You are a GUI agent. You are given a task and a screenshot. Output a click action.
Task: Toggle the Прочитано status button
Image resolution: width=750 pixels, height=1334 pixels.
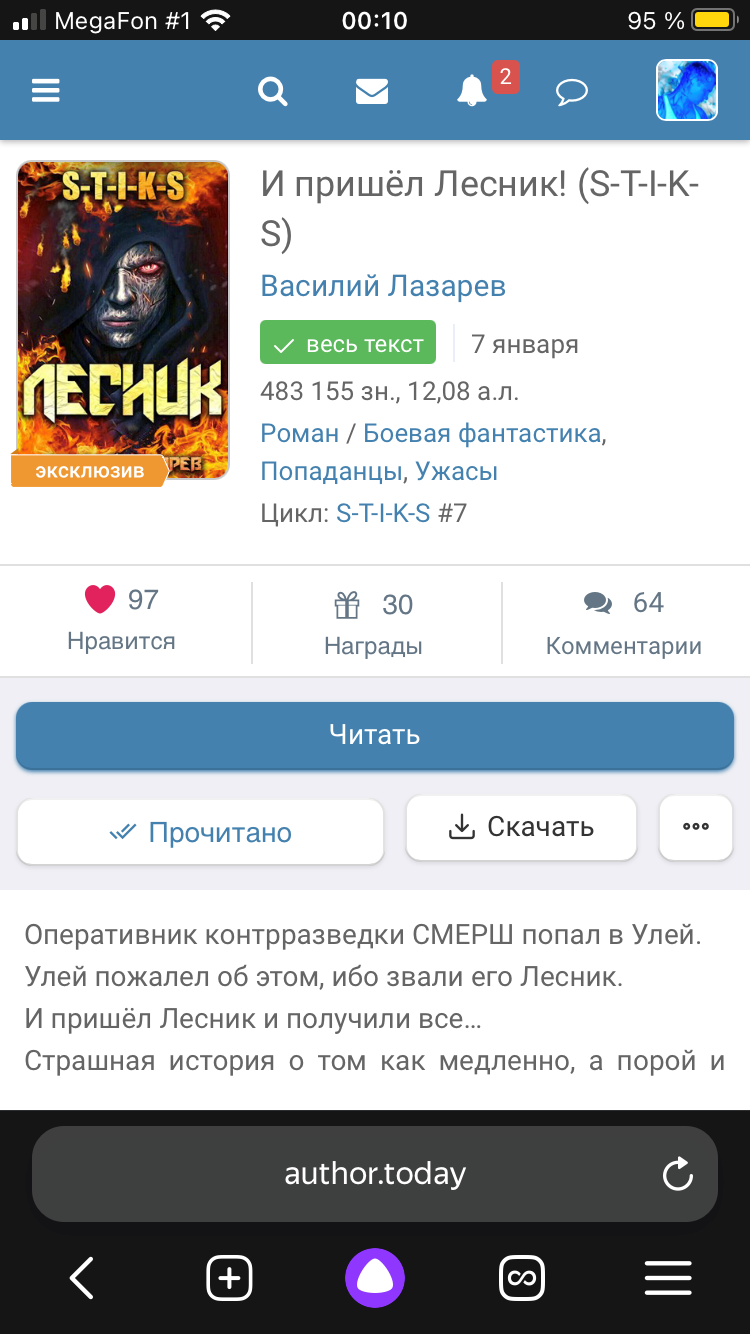(200, 832)
